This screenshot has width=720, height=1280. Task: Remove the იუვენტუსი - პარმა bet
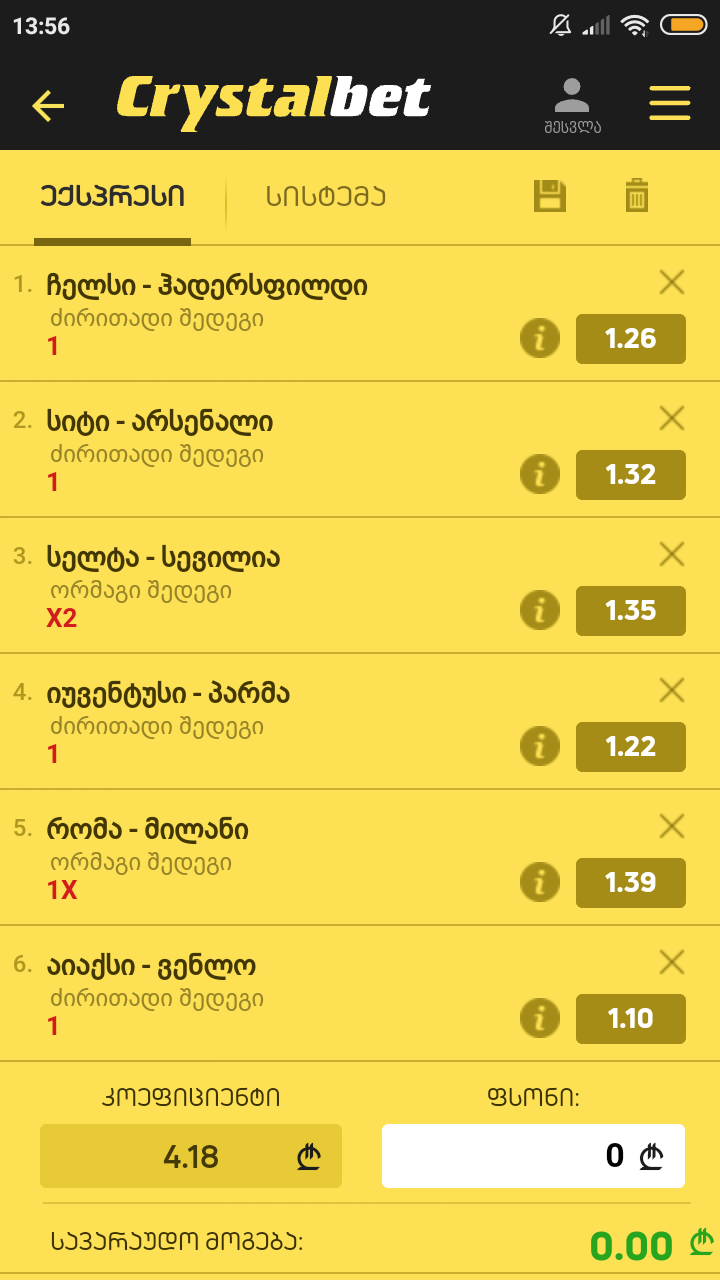point(672,690)
